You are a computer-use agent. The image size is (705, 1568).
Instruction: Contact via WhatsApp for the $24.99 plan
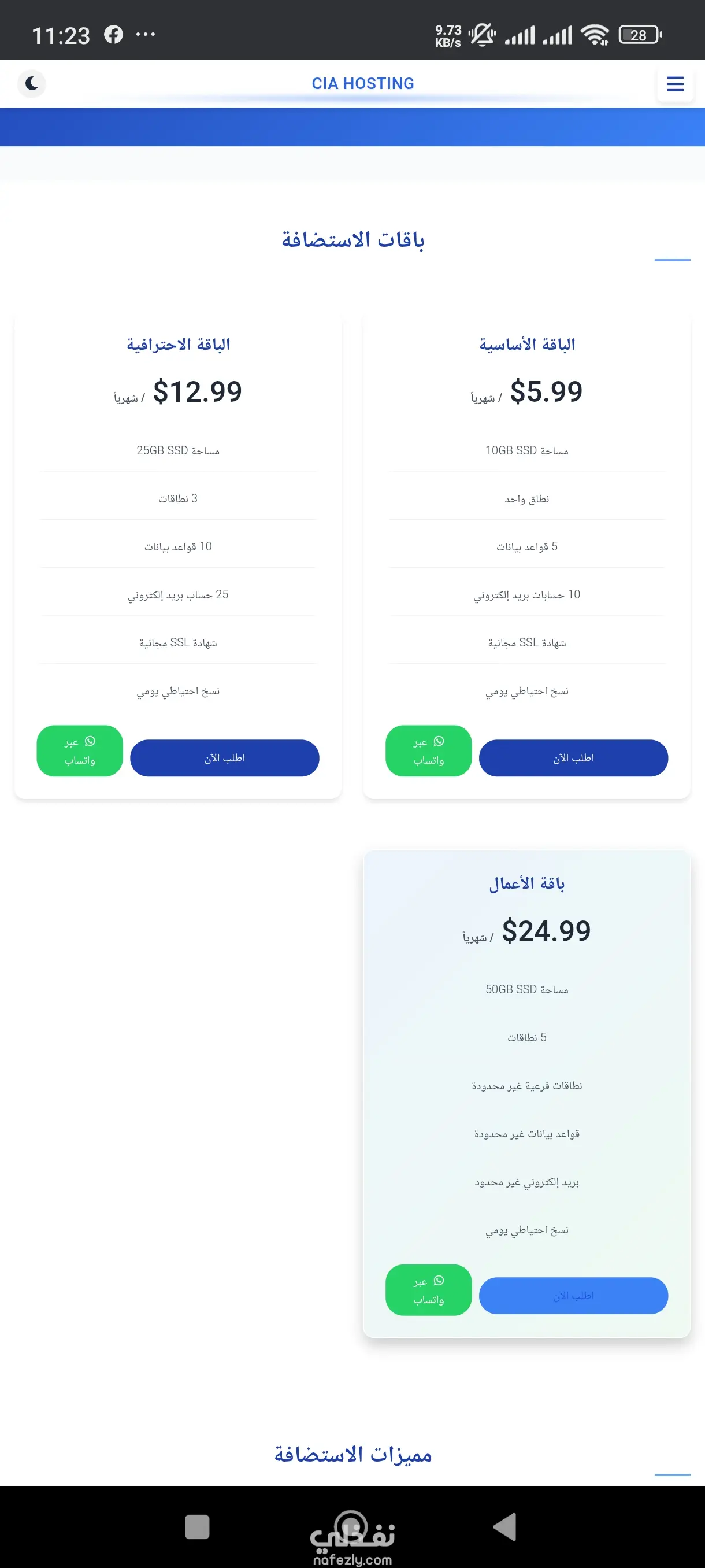(x=428, y=1289)
